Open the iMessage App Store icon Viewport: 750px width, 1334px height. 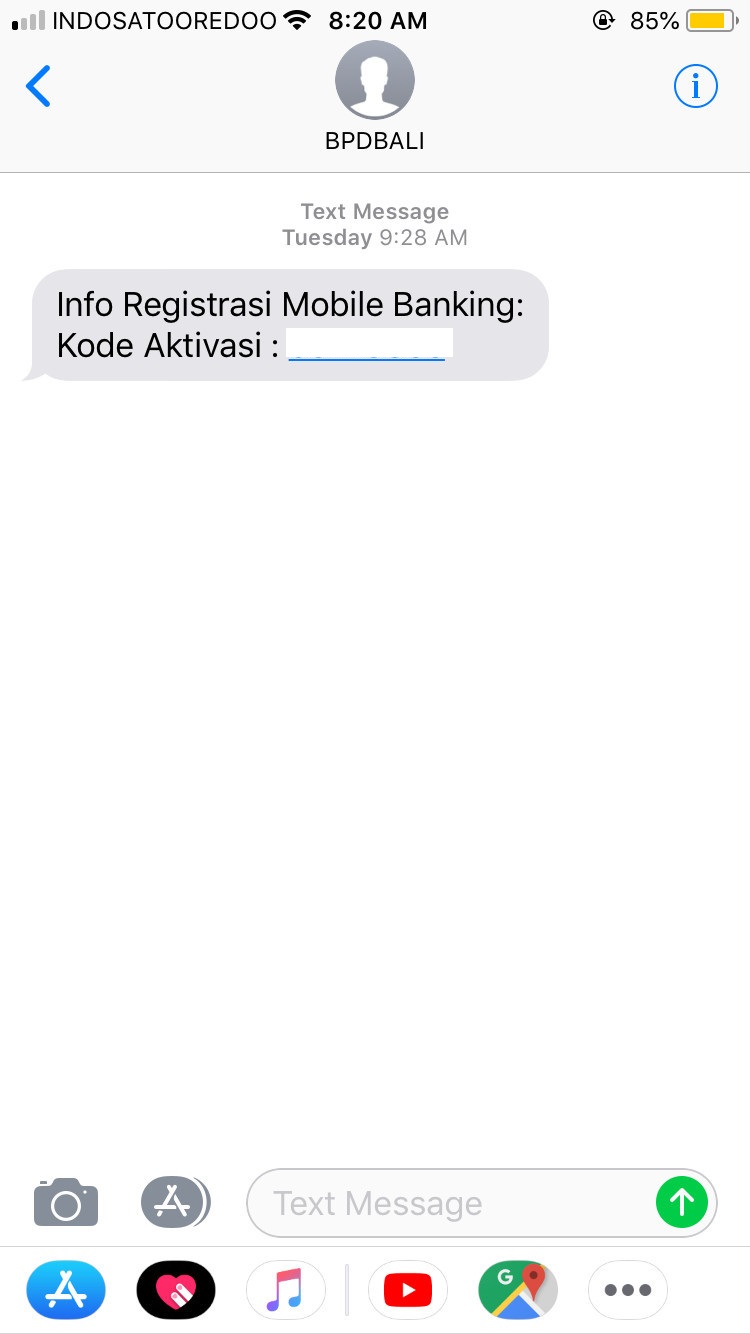tap(175, 1203)
